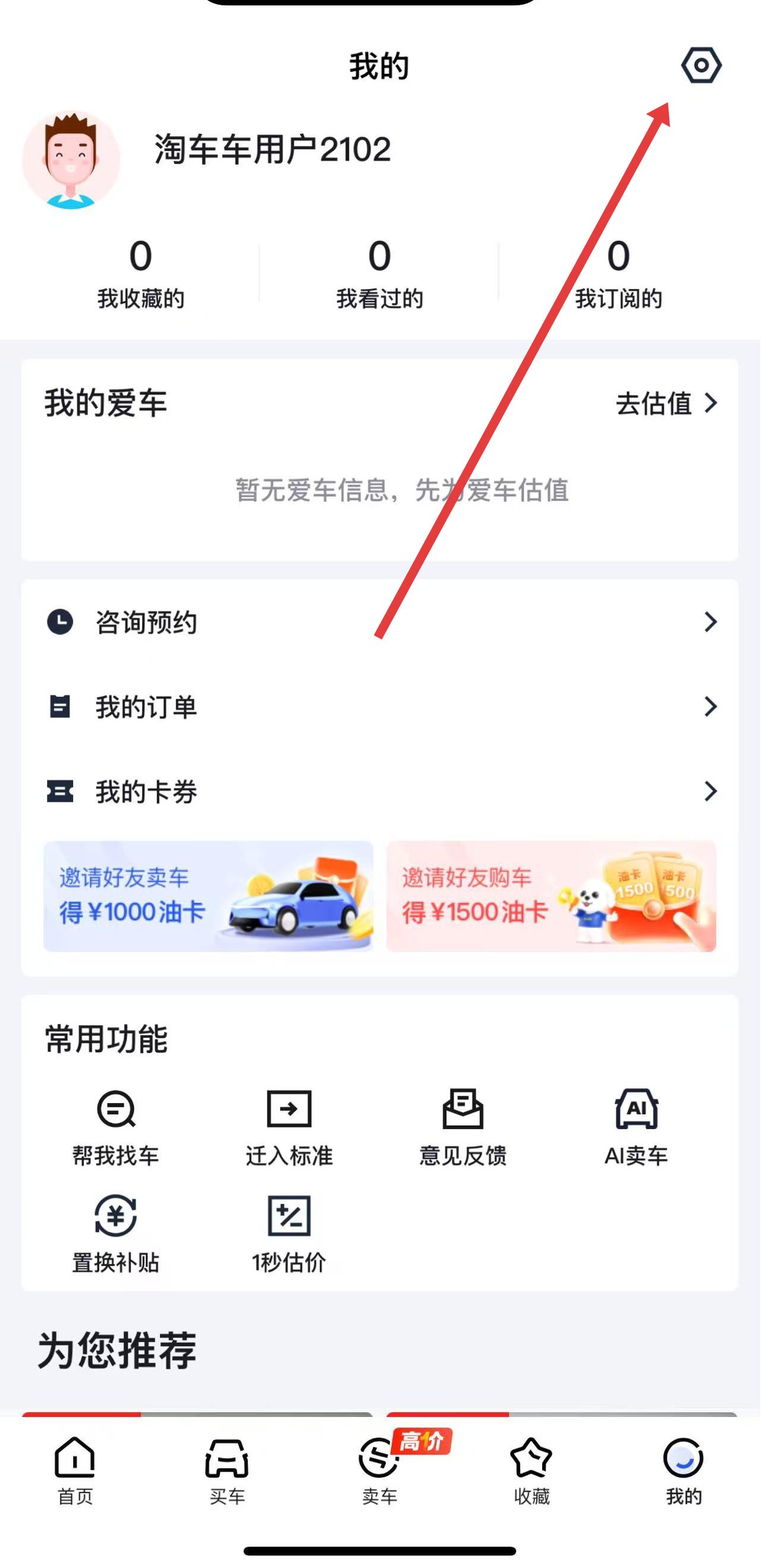Image resolution: width=761 pixels, height=1568 pixels.
Task: Tap 去估值 to value my car
Action: tap(666, 403)
